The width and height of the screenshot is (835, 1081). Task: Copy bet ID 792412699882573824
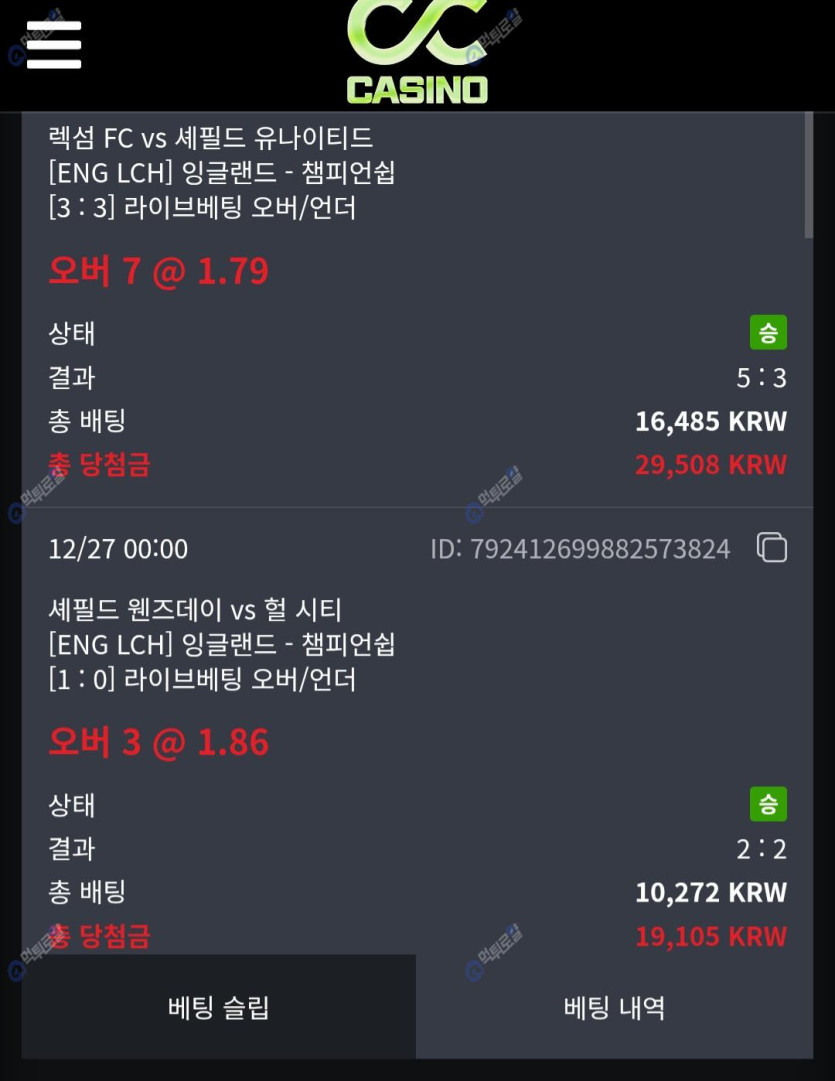tap(771, 548)
